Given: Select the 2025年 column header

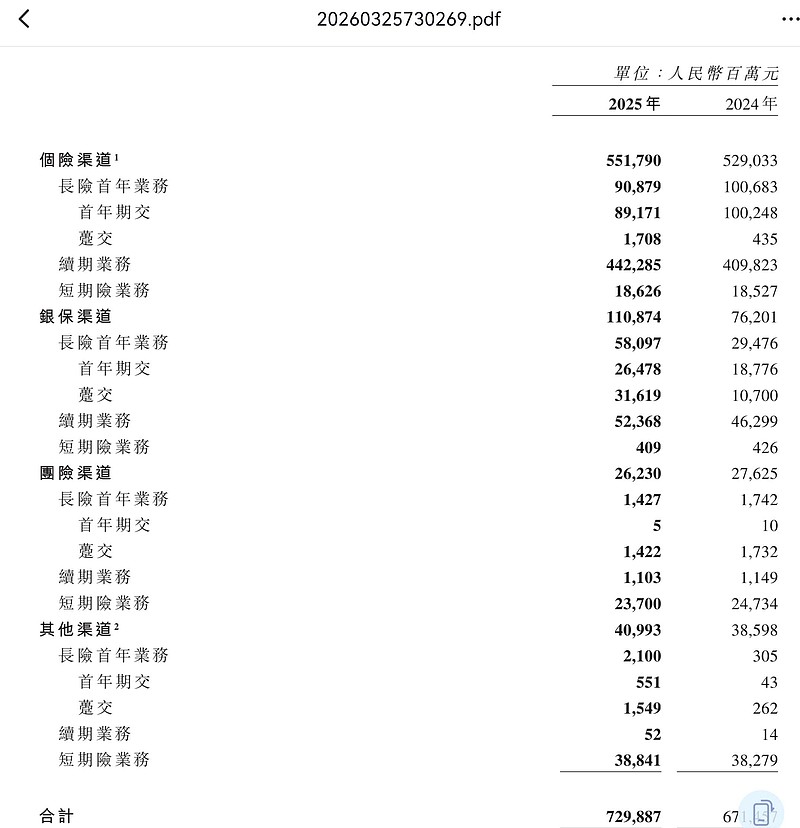Looking at the screenshot, I should 633,103.
